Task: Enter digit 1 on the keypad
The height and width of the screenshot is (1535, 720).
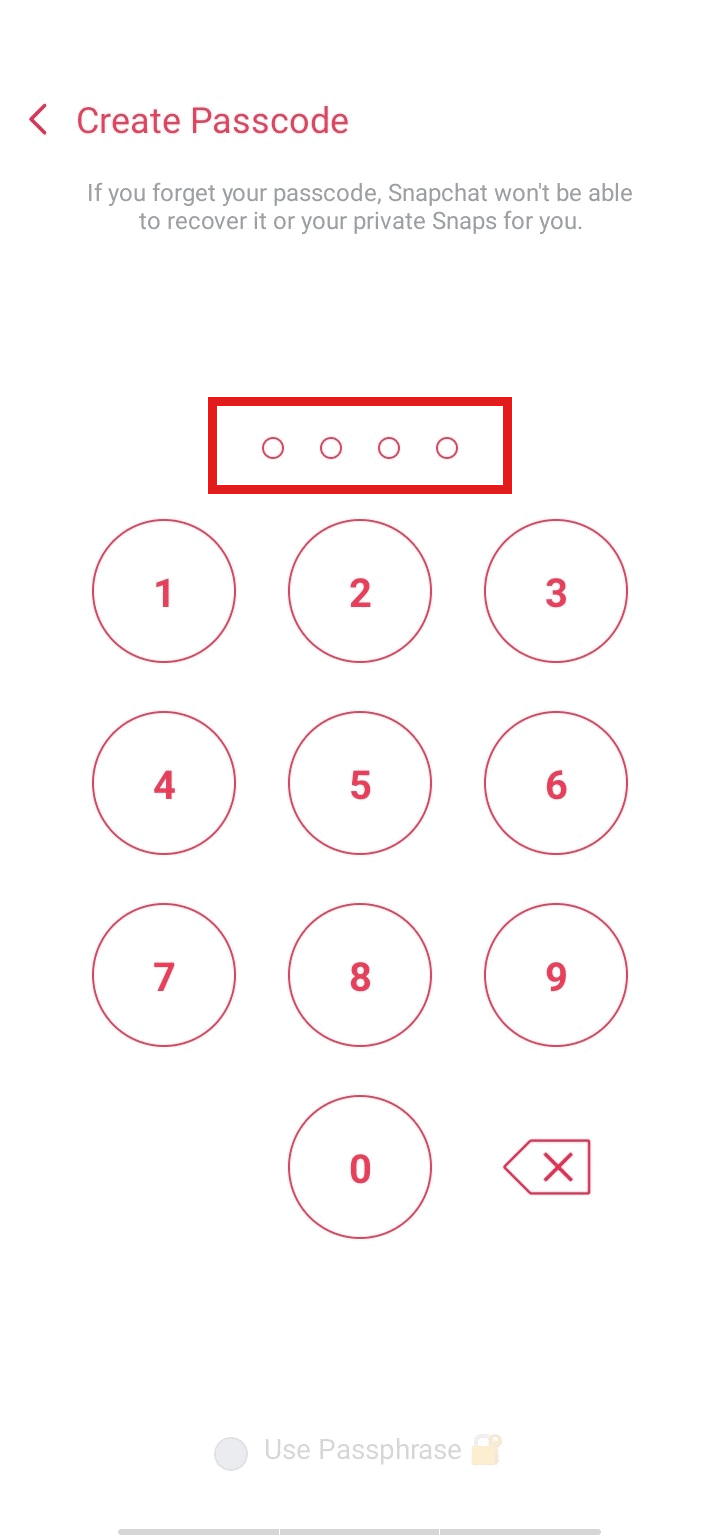Action: click(x=164, y=591)
